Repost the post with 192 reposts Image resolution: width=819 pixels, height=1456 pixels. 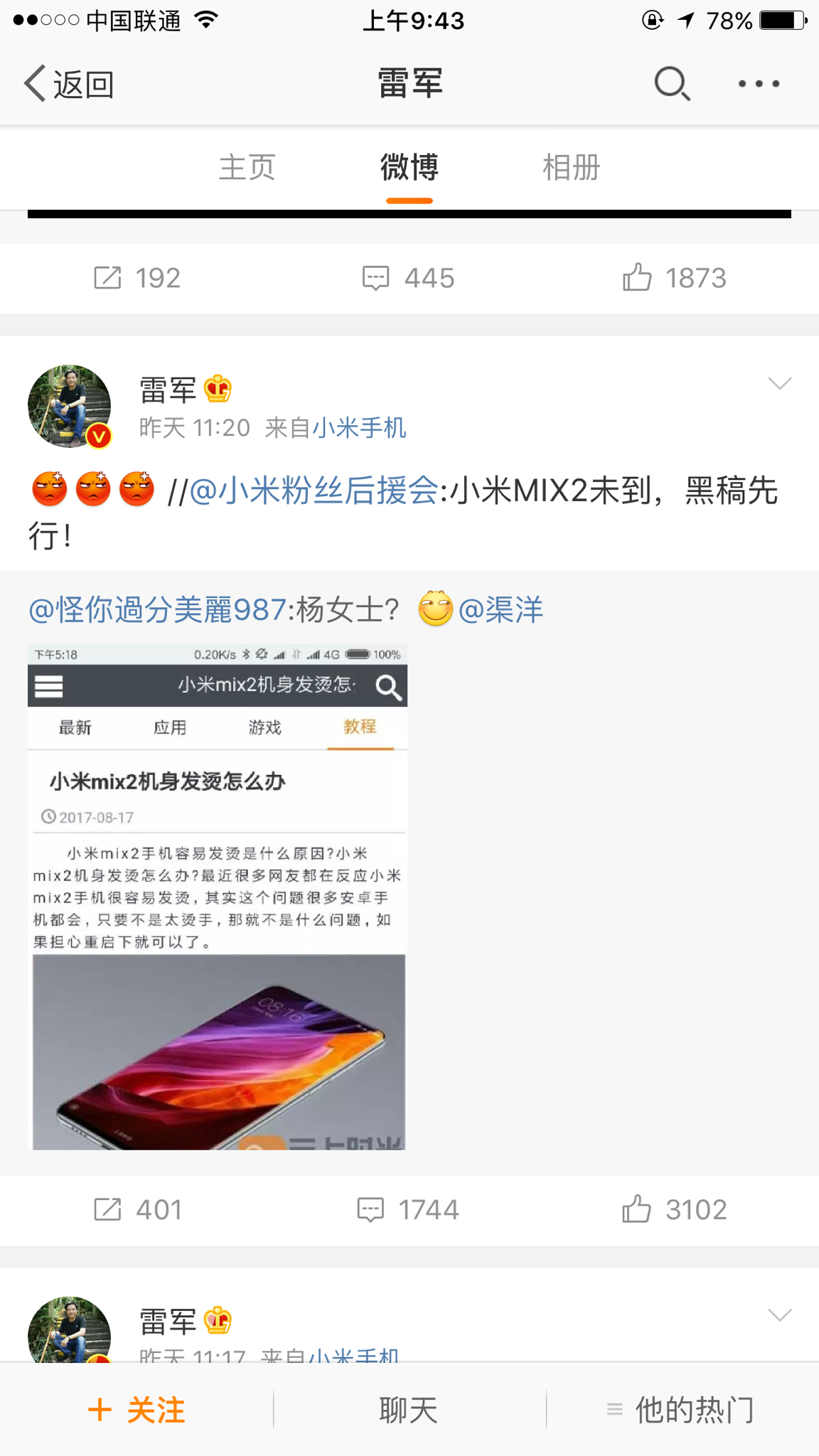tap(137, 278)
